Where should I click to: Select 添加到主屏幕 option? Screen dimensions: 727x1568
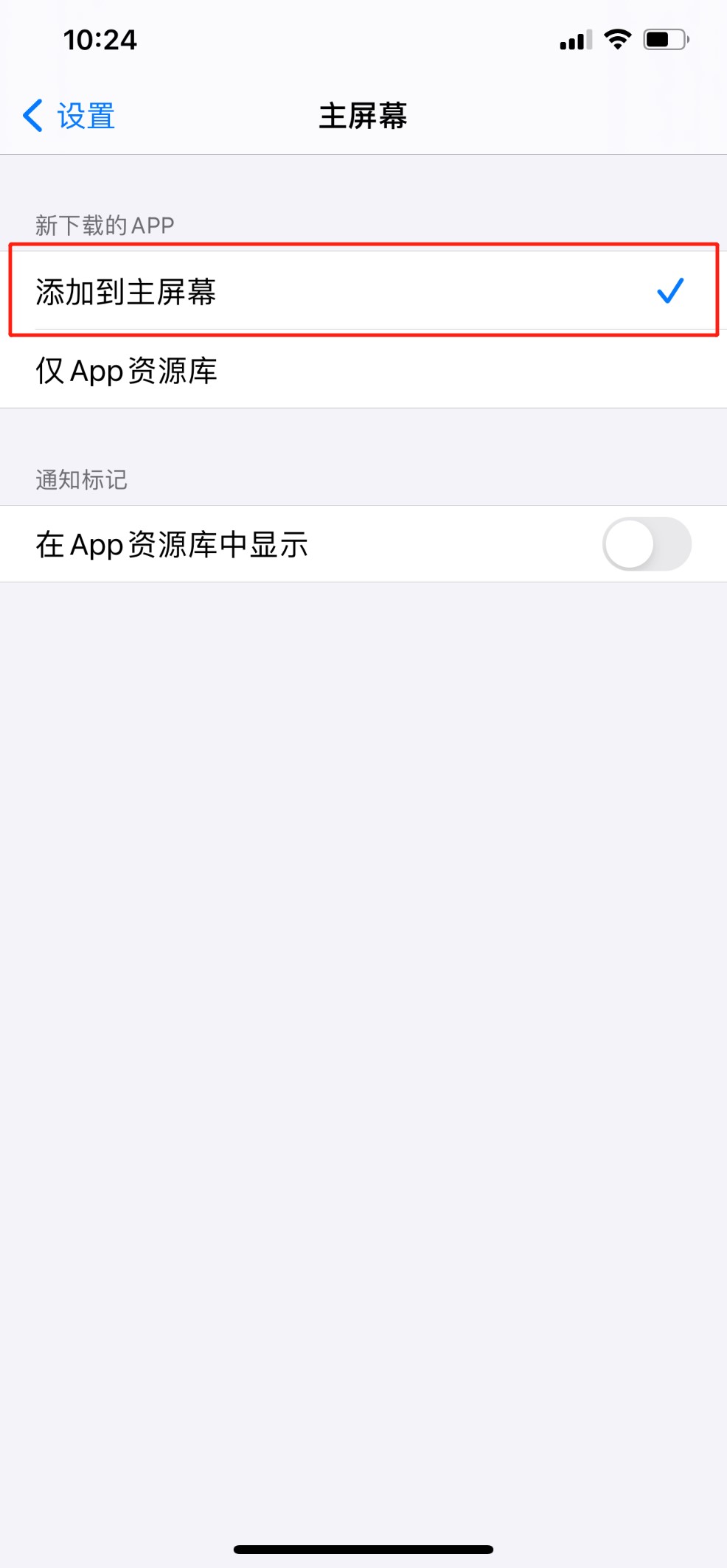[363, 290]
